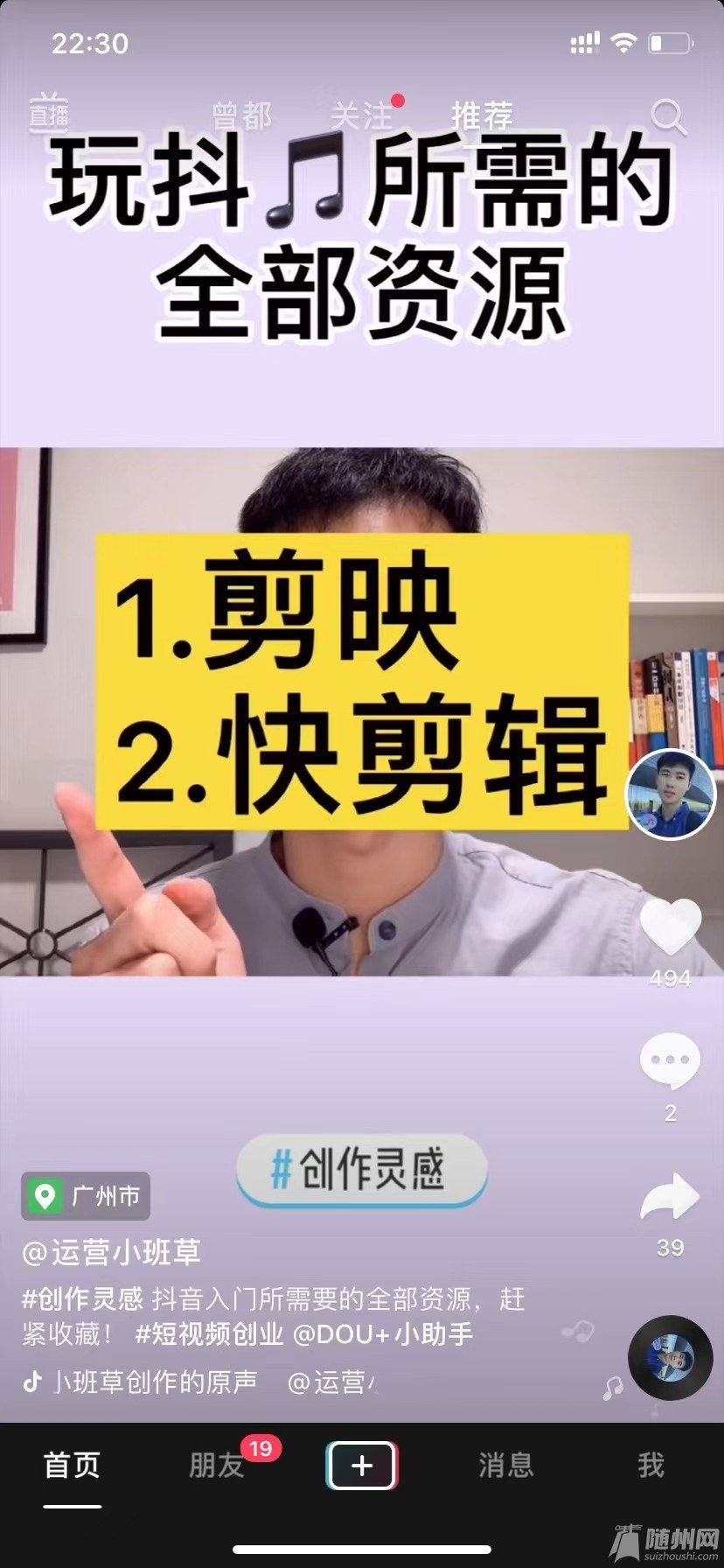The width and height of the screenshot is (724, 1568).
Task: Switch to the 关注 following tab
Action: 361,115
